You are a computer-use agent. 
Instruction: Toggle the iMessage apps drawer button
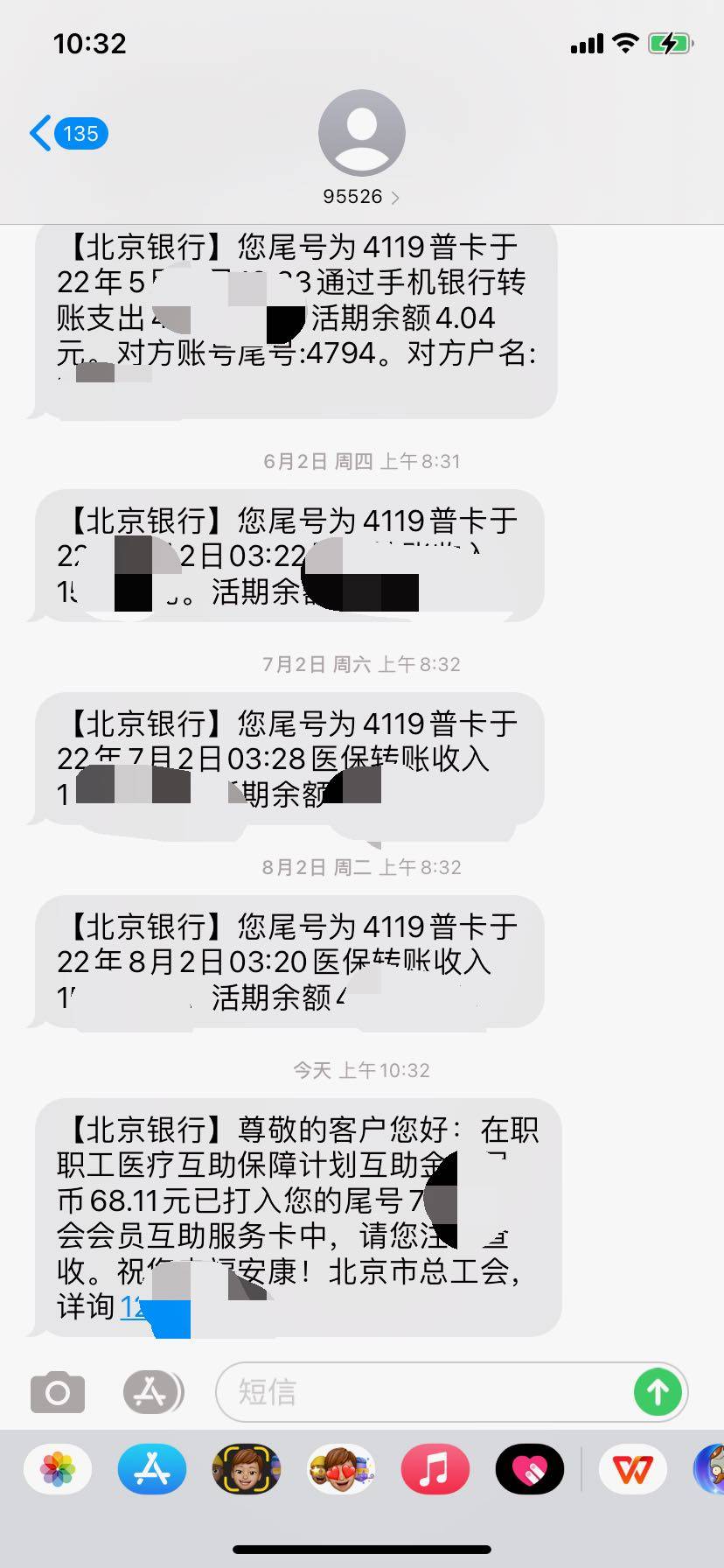pos(152,1391)
